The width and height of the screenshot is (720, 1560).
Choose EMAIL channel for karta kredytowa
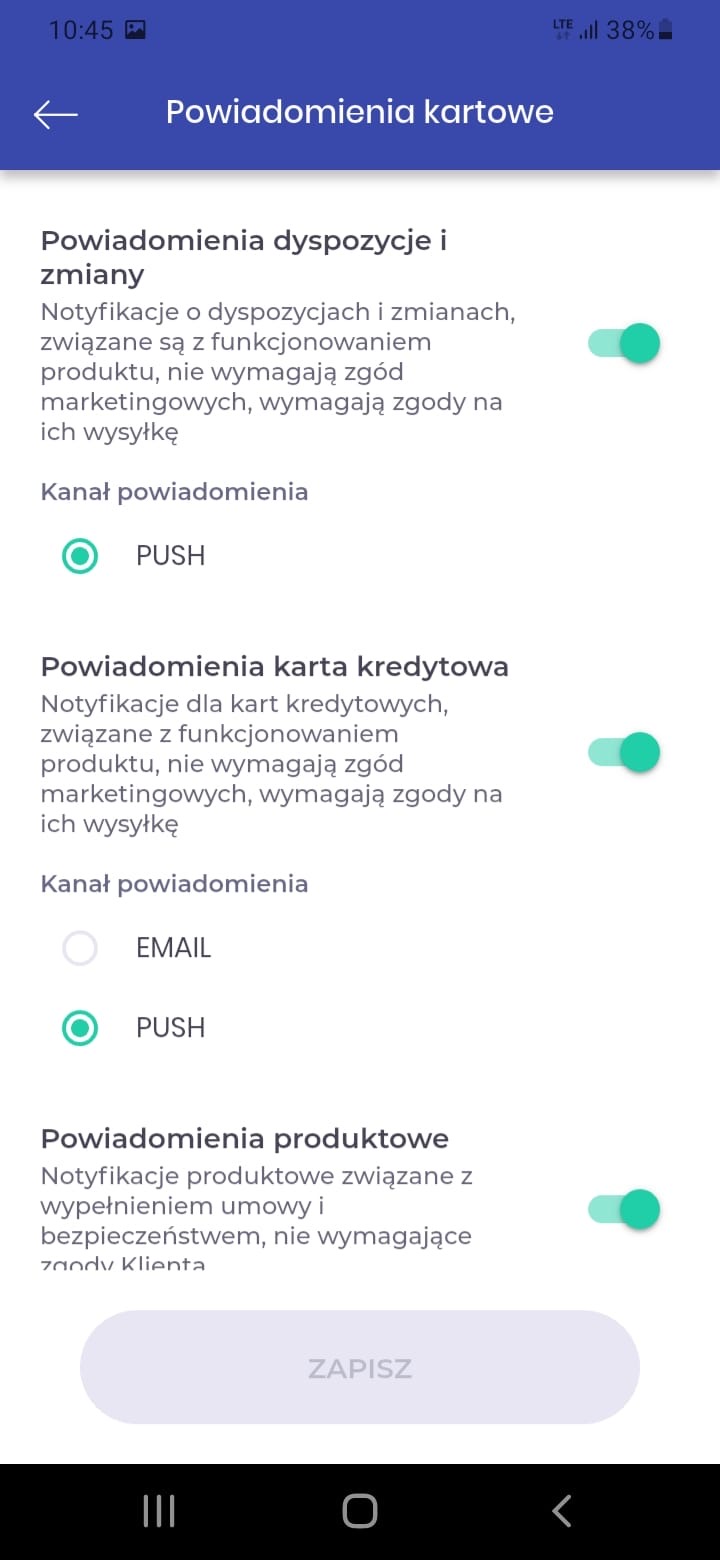coord(80,947)
